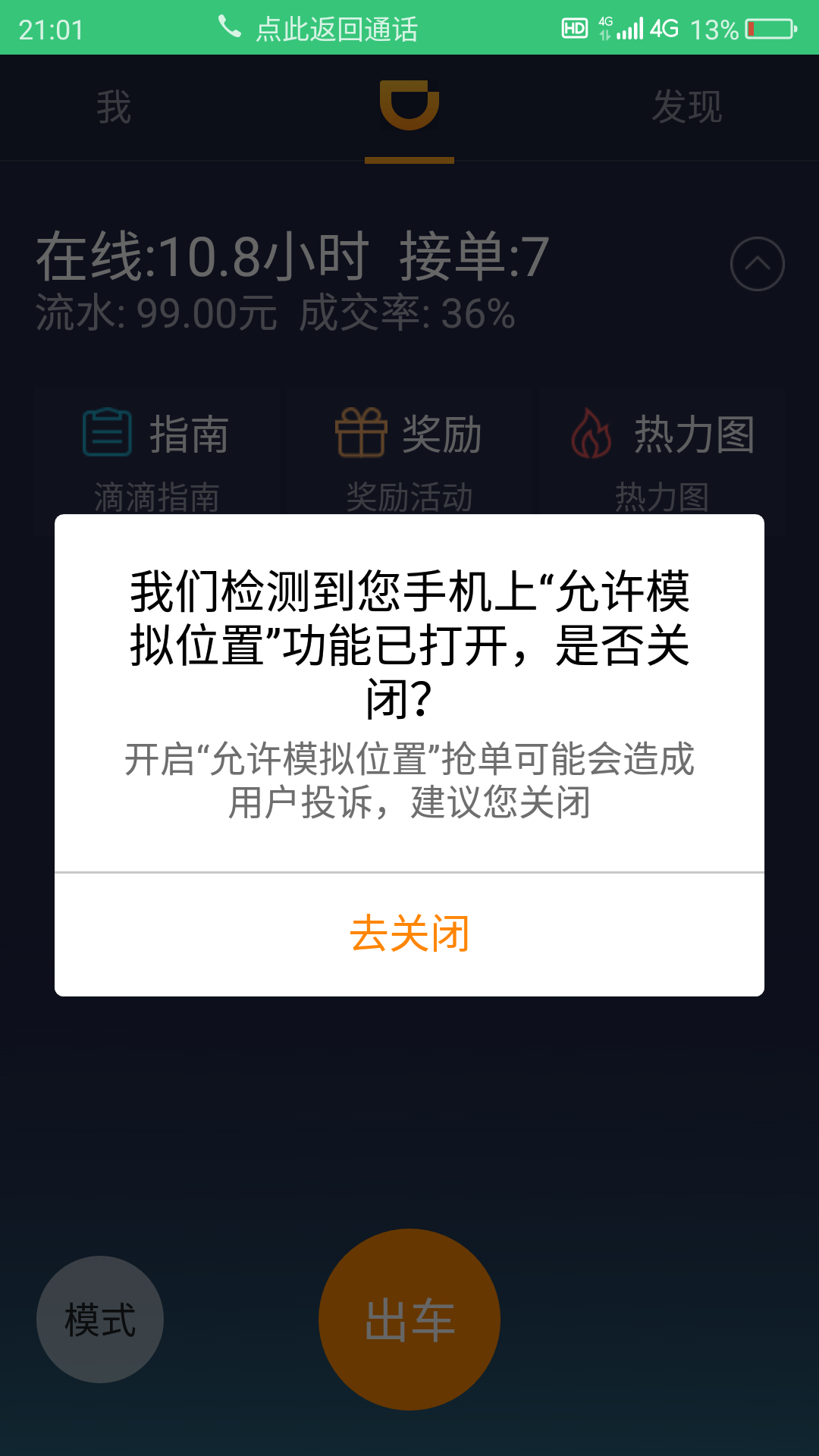The width and height of the screenshot is (819, 1456).
Task: Open the 热力图 heat map entry
Action: [x=661, y=494]
